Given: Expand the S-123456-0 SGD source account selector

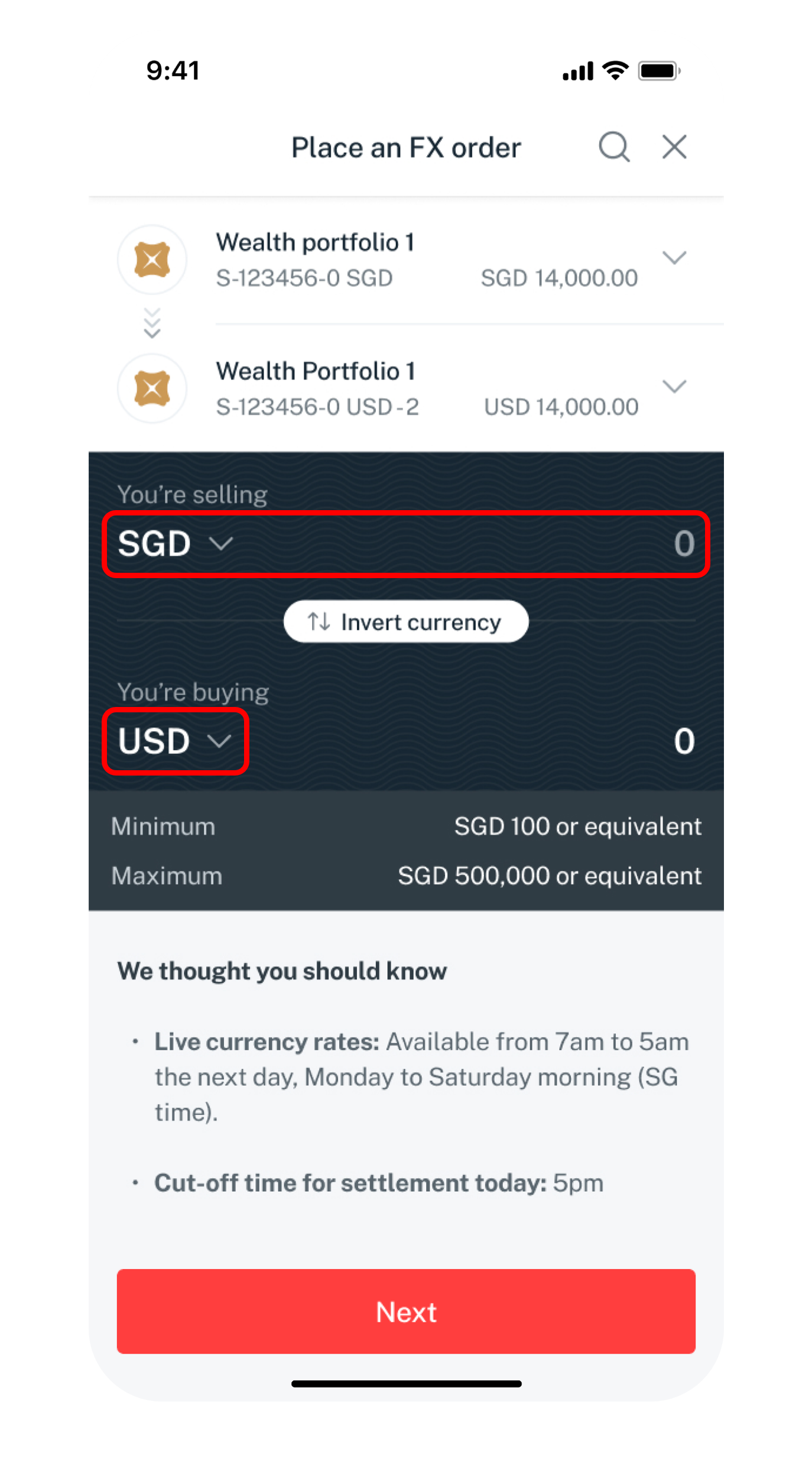Looking at the screenshot, I should coord(674,258).
